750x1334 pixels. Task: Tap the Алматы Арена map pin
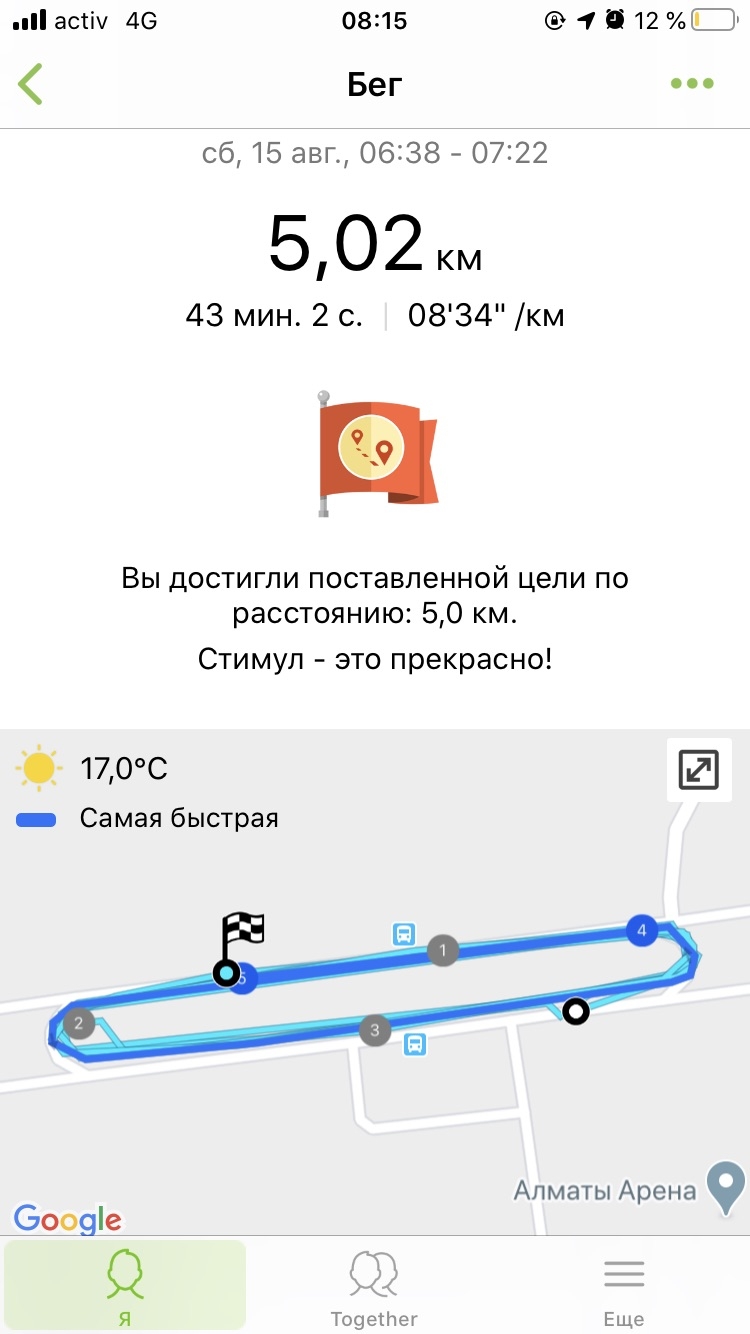(726, 1185)
